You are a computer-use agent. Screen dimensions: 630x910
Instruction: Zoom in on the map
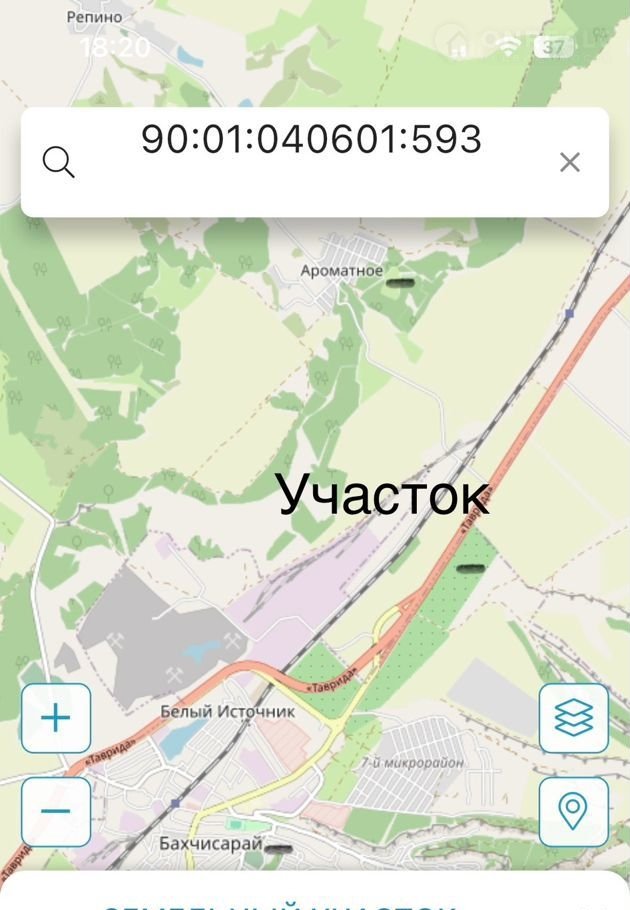point(56,718)
